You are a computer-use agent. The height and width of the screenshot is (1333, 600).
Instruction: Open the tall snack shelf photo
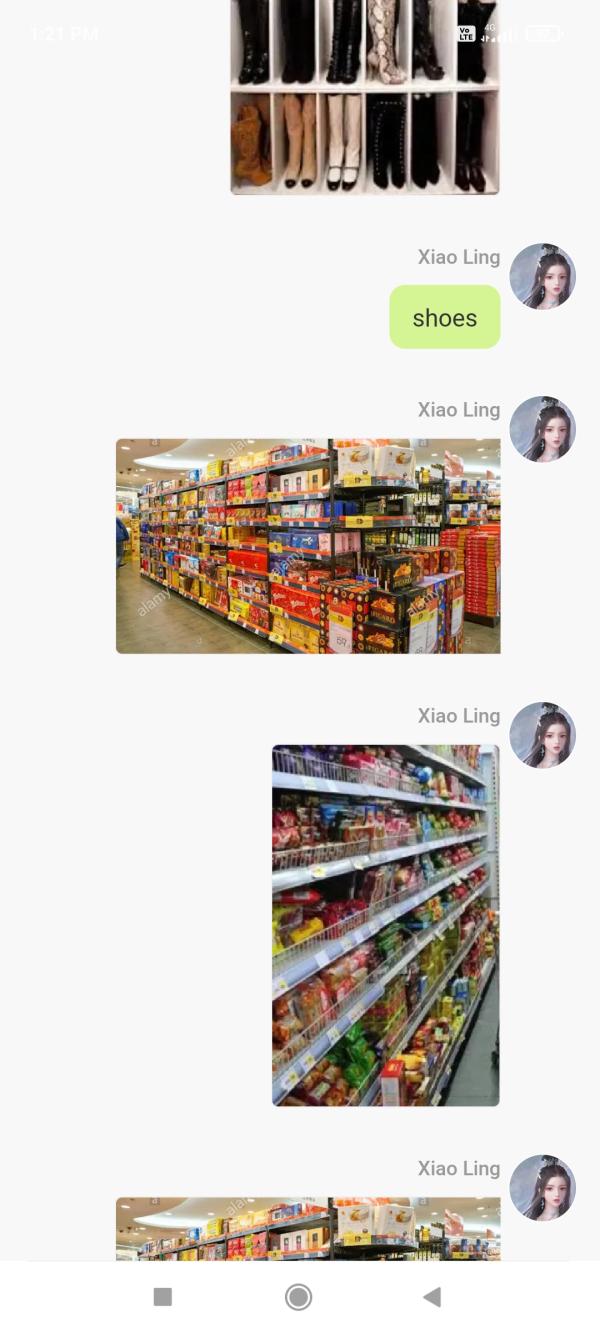tap(385, 925)
